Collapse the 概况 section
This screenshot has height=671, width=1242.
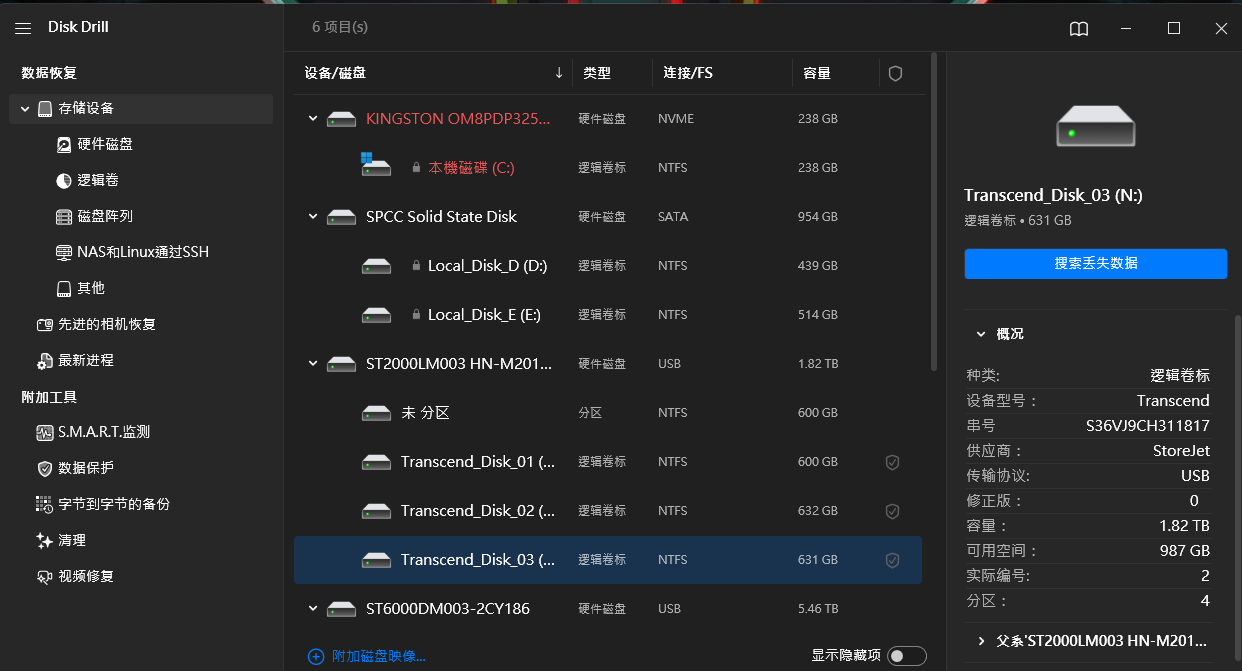click(x=981, y=334)
